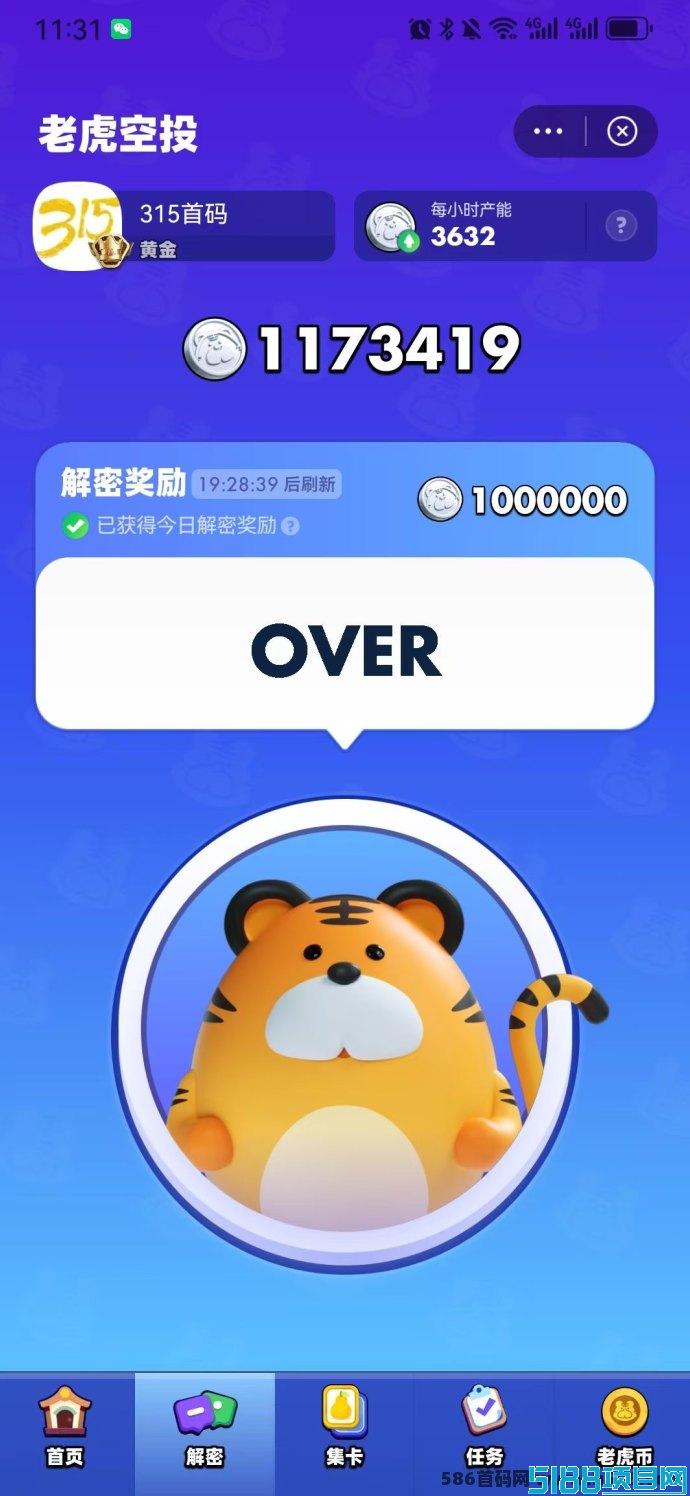
Task: Close the mini program with X button
Action: [x=622, y=131]
